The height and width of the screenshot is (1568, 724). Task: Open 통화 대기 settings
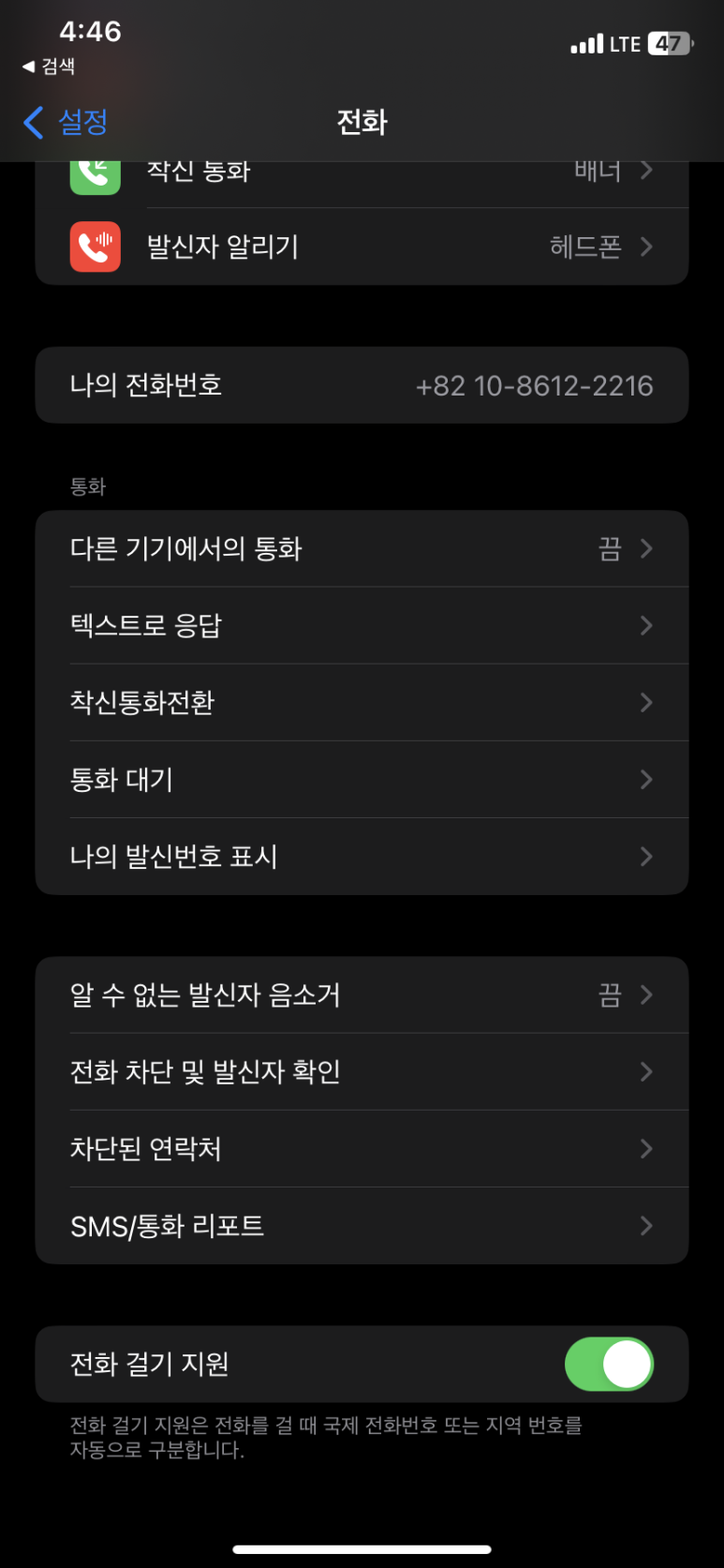coord(362,780)
